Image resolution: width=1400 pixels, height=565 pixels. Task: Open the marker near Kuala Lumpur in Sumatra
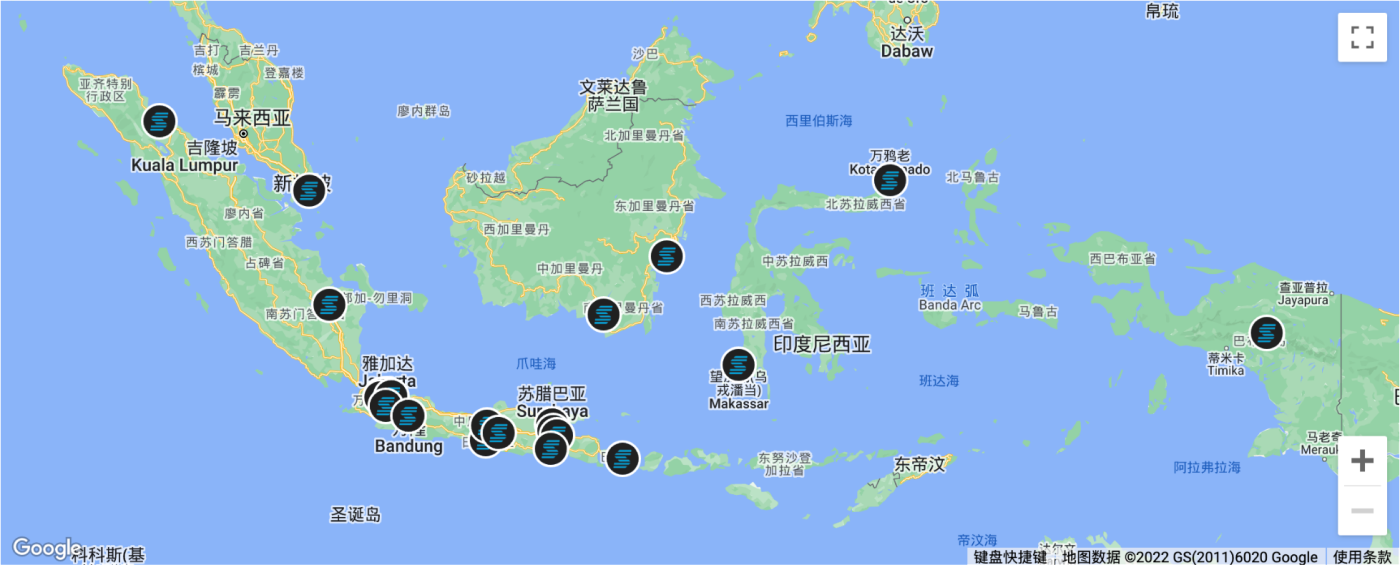click(x=159, y=122)
